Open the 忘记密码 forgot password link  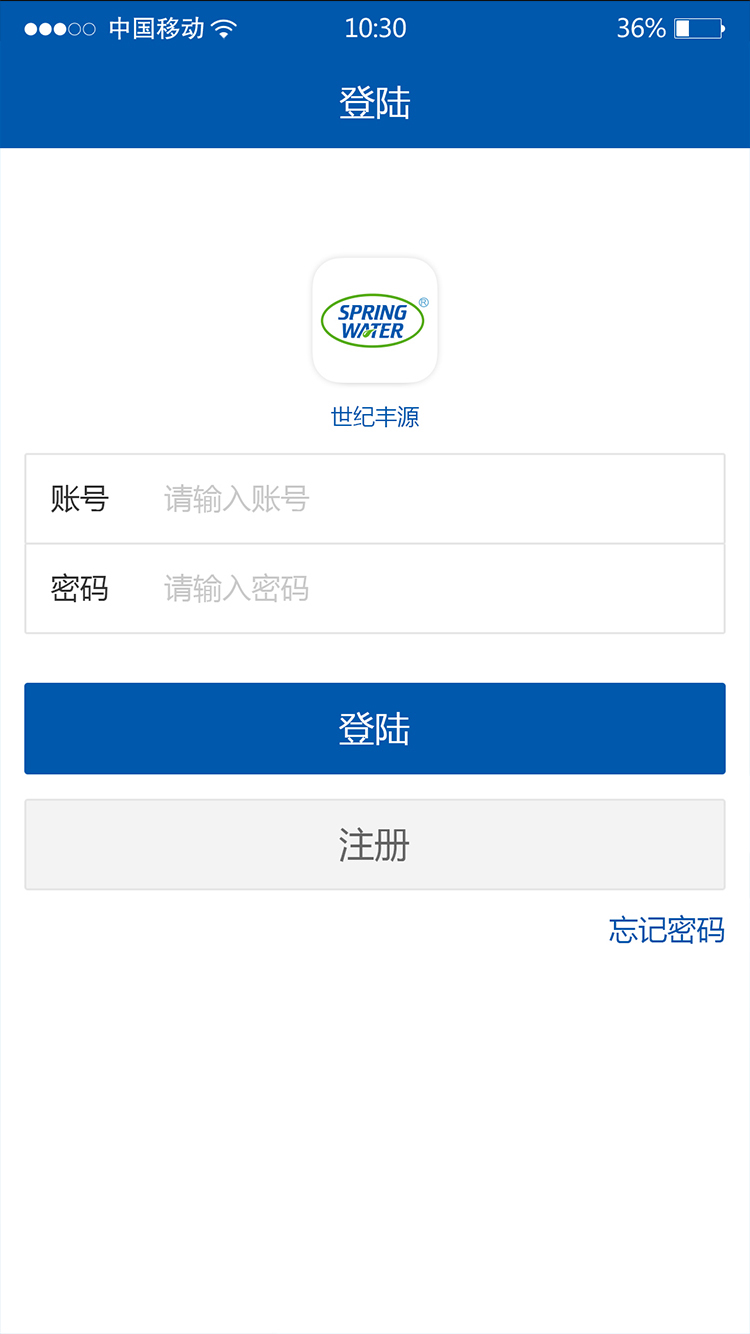click(666, 930)
